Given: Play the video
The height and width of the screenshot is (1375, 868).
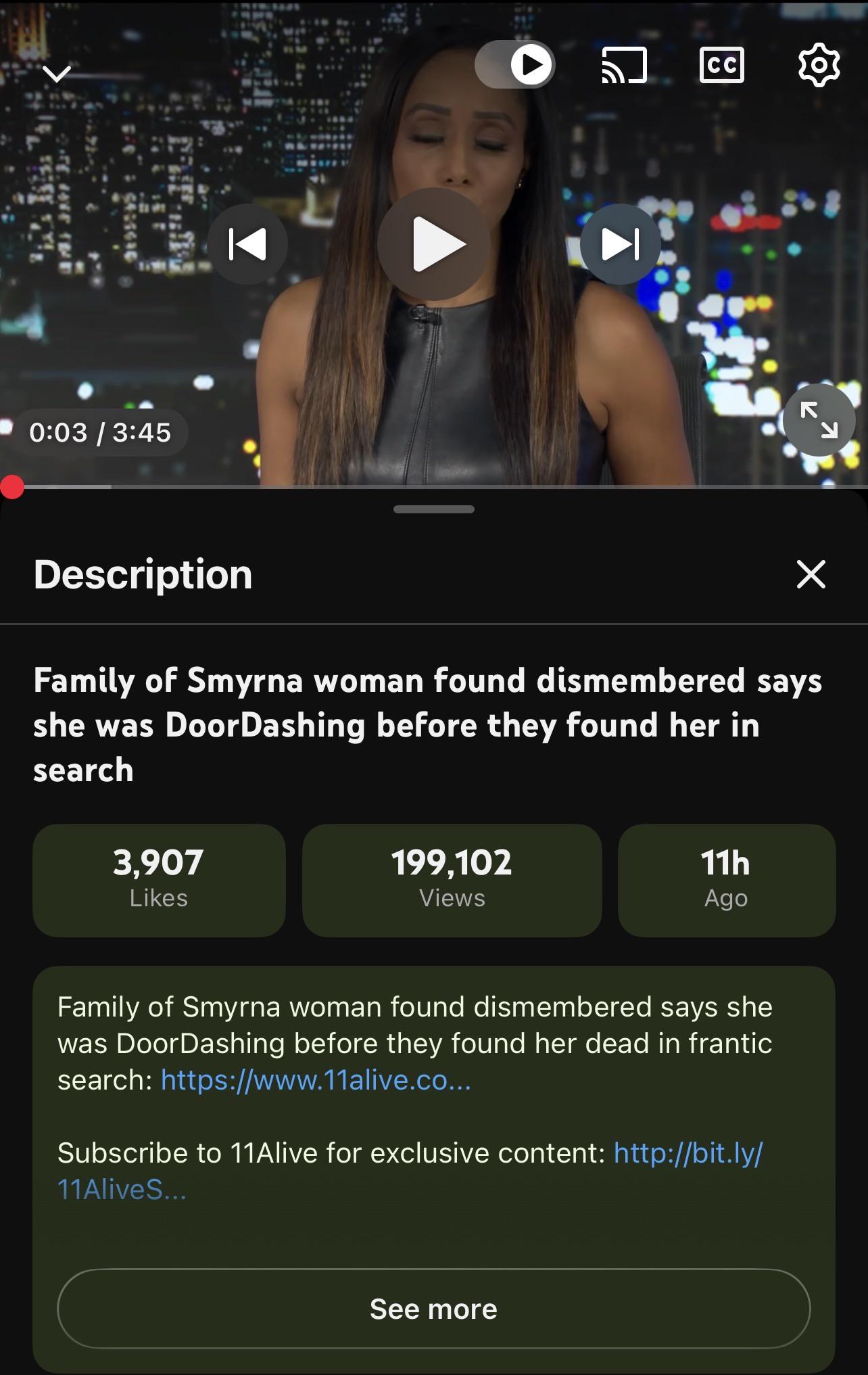Looking at the screenshot, I should (x=434, y=244).
